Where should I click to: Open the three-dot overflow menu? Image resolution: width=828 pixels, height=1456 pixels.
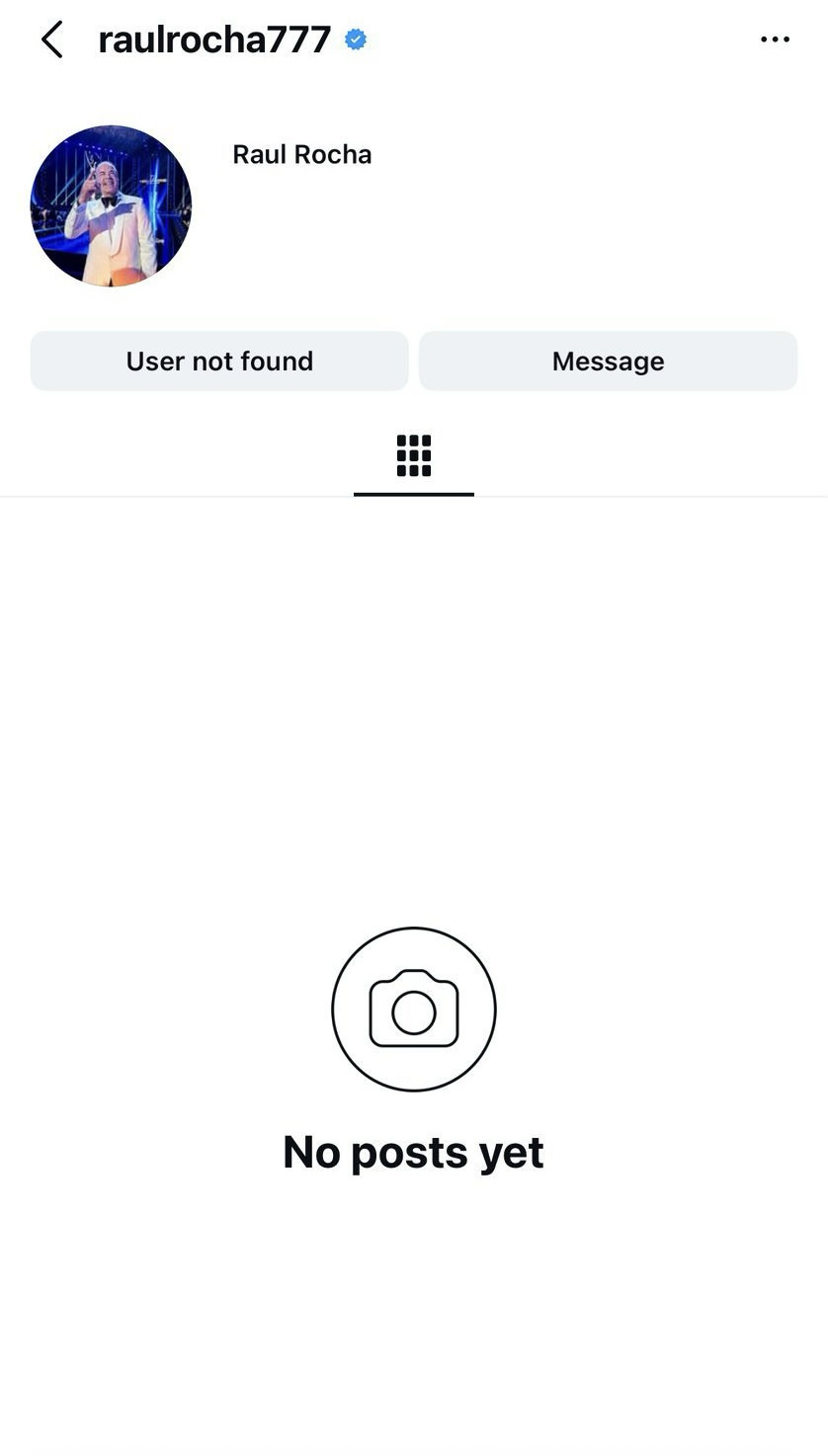pyautogui.click(x=775, y=40)
